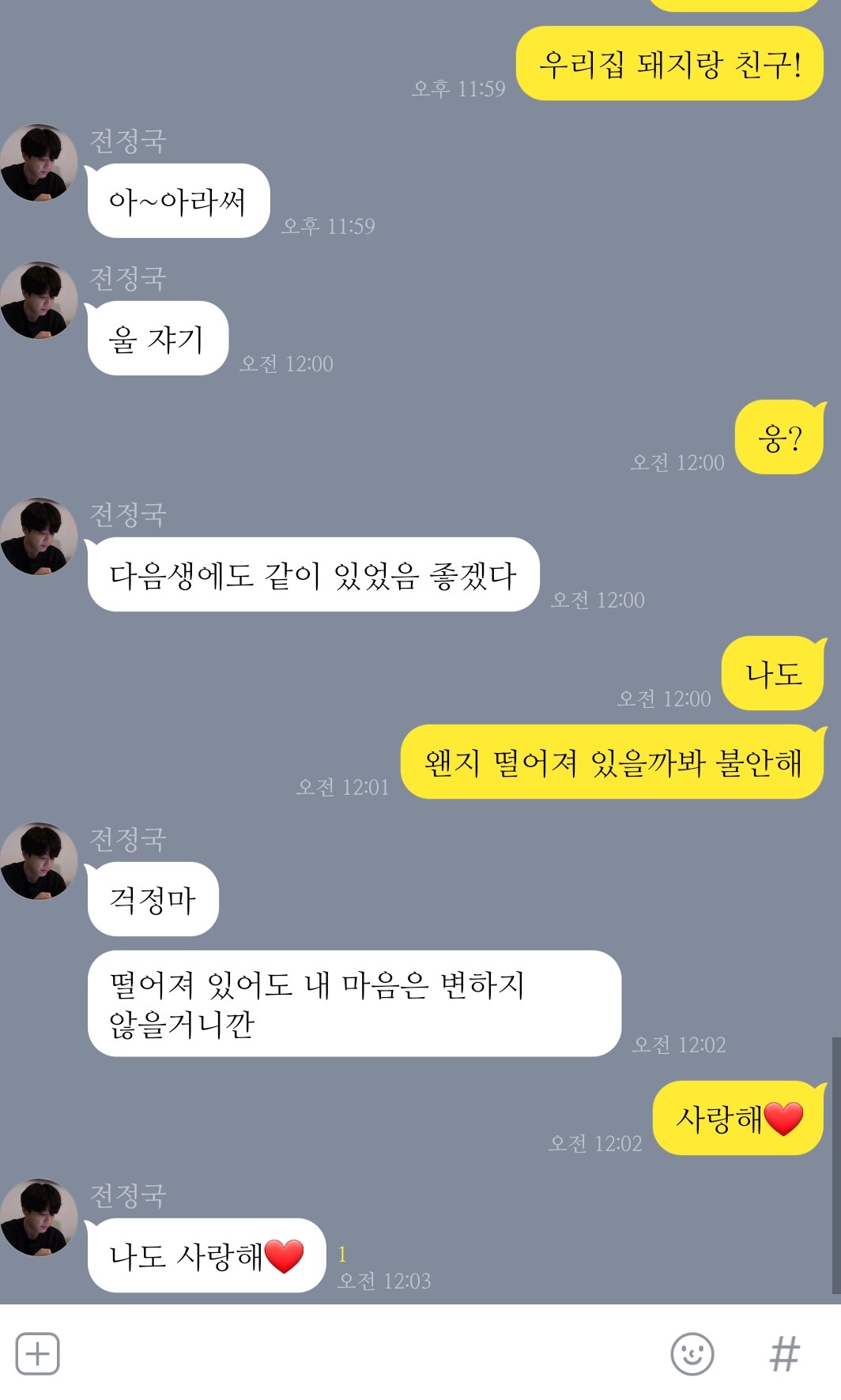841x1400 pixels.
Task: Open 전정국's profile photo beside 나도 사랑해
Action: (38, 1217)
